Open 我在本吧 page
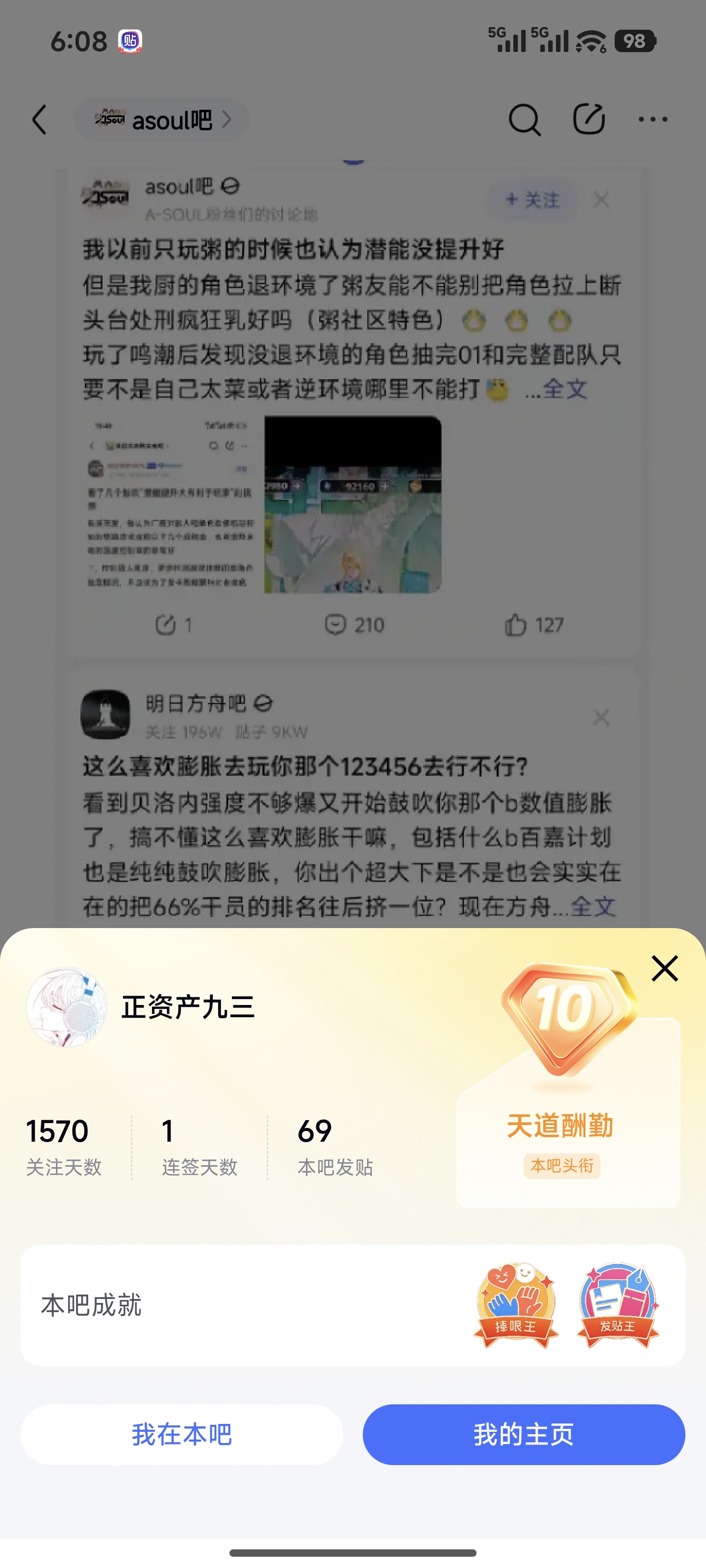This screenshot has height=1568, width=706. pos(181,1435)
